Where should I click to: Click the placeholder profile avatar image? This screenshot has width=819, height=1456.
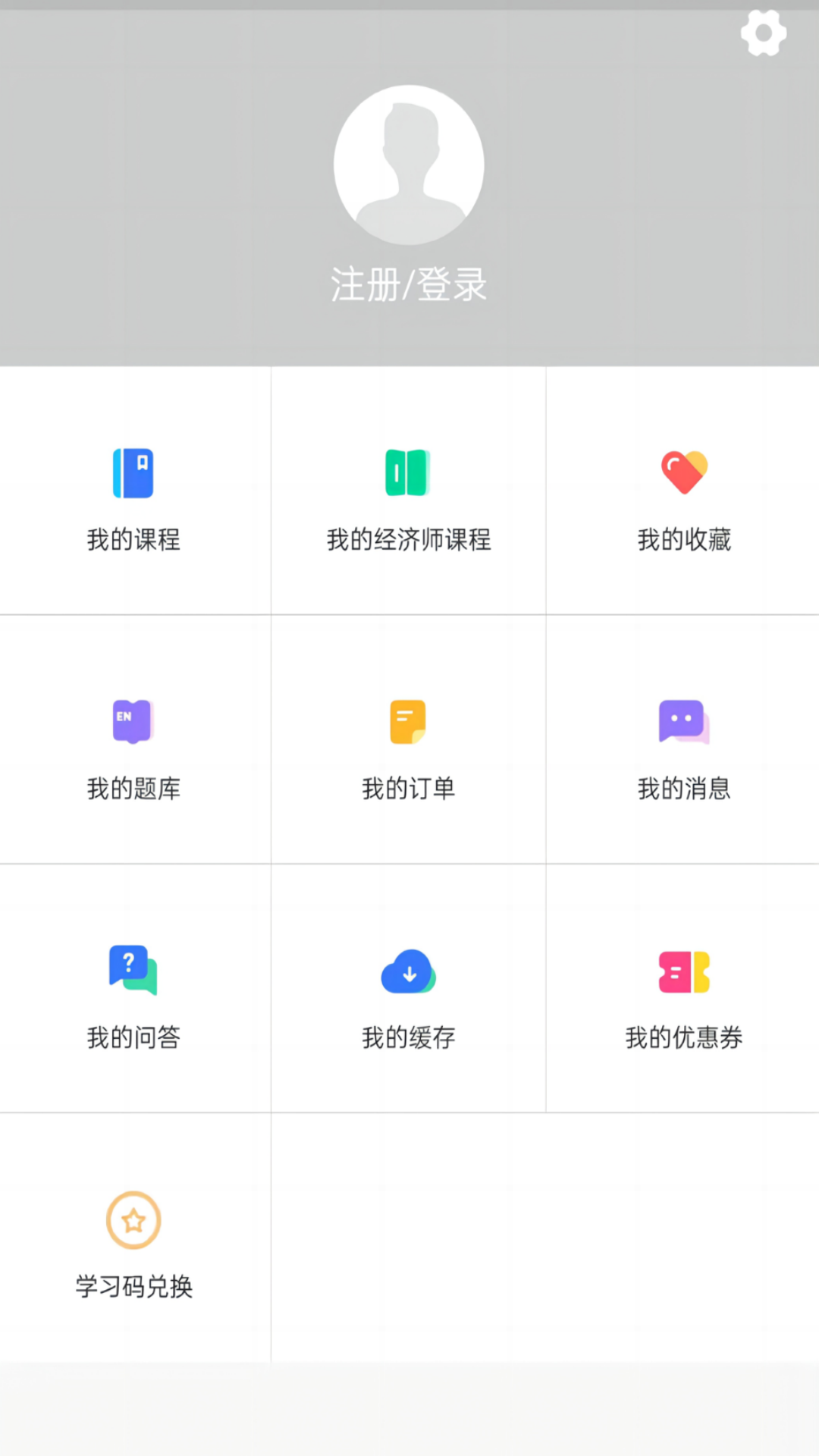pos(409,165)
